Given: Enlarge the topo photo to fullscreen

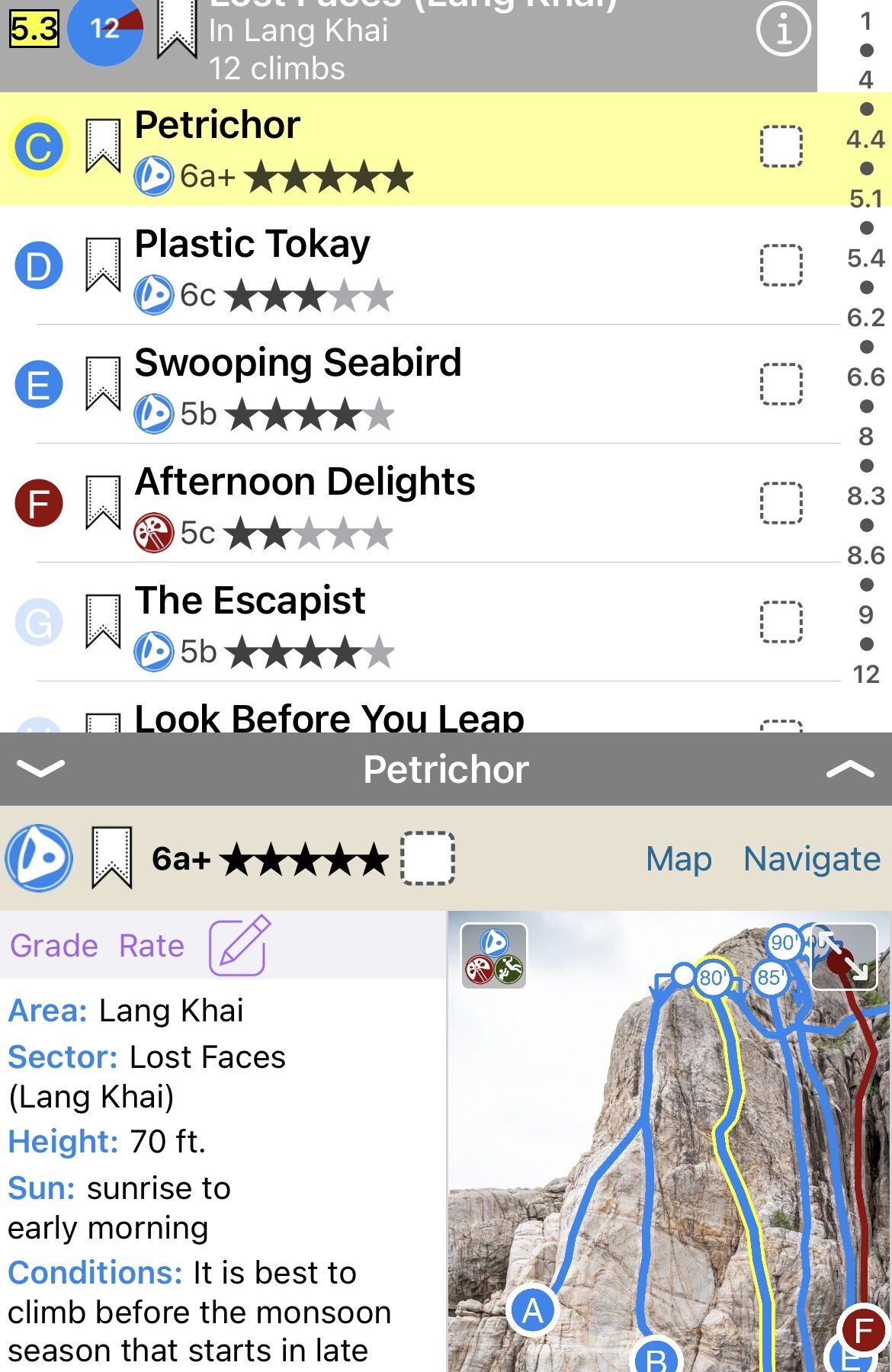Looking at the screenshot, I should click(843, 956).
